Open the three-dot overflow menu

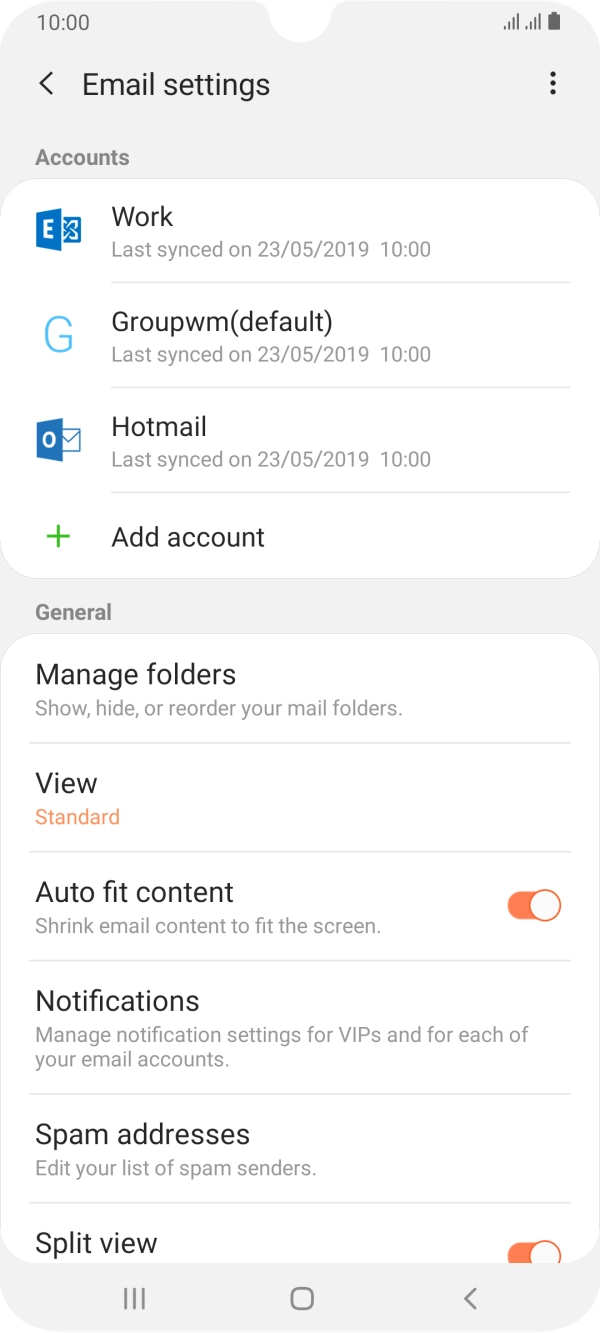(x=552, y=84)
